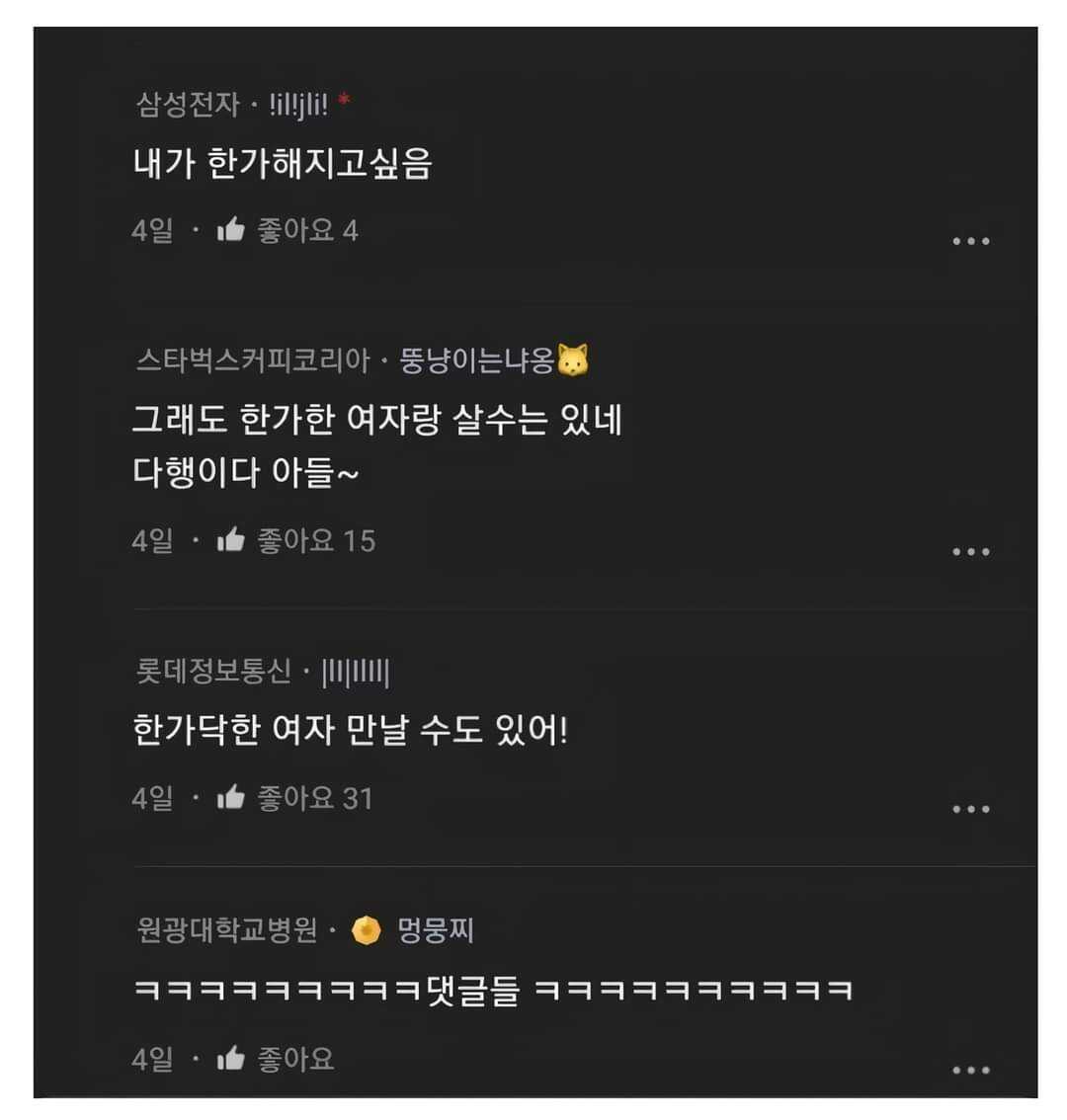Like the comment from 스타벅스커피코리아 user

tap(231, 540)
